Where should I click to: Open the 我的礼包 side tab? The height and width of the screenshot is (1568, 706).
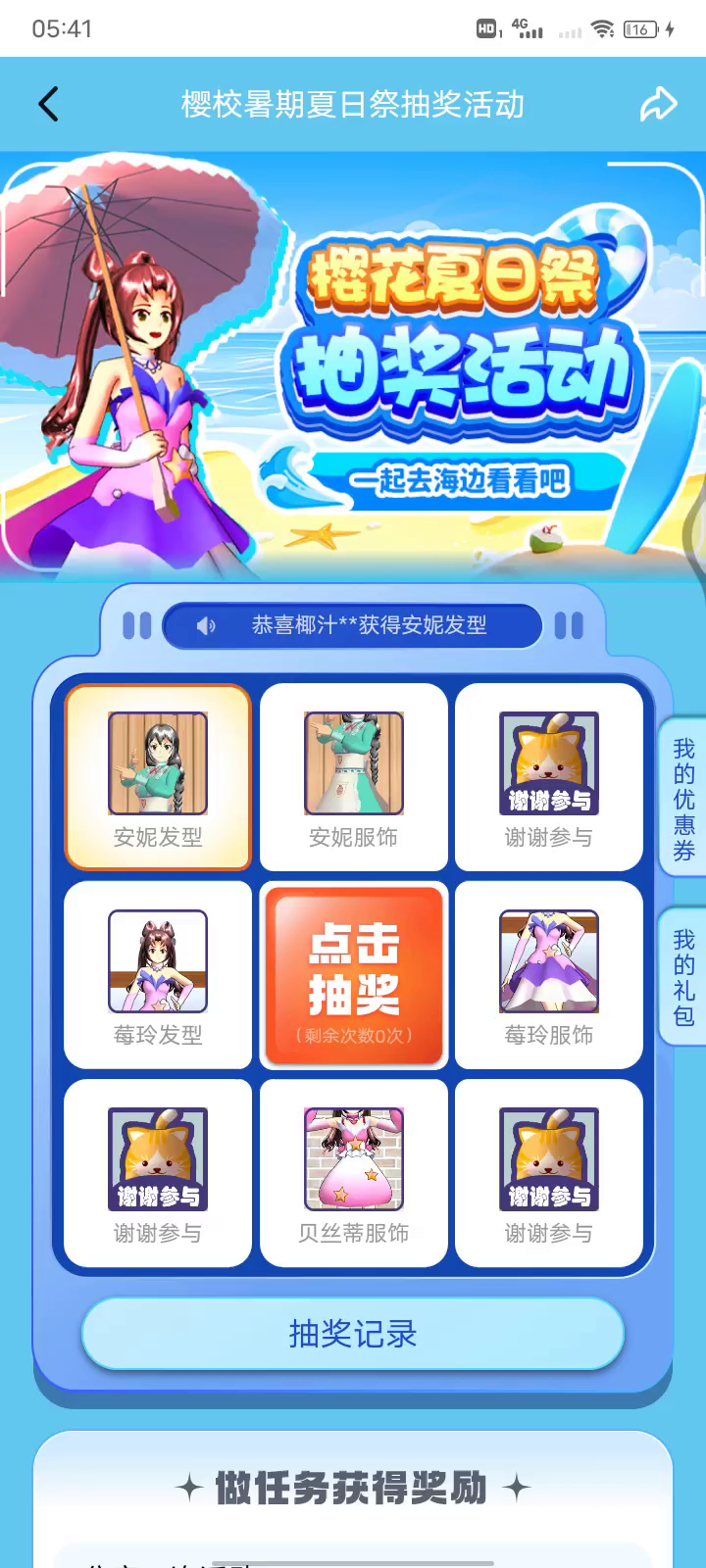(683, 977)
